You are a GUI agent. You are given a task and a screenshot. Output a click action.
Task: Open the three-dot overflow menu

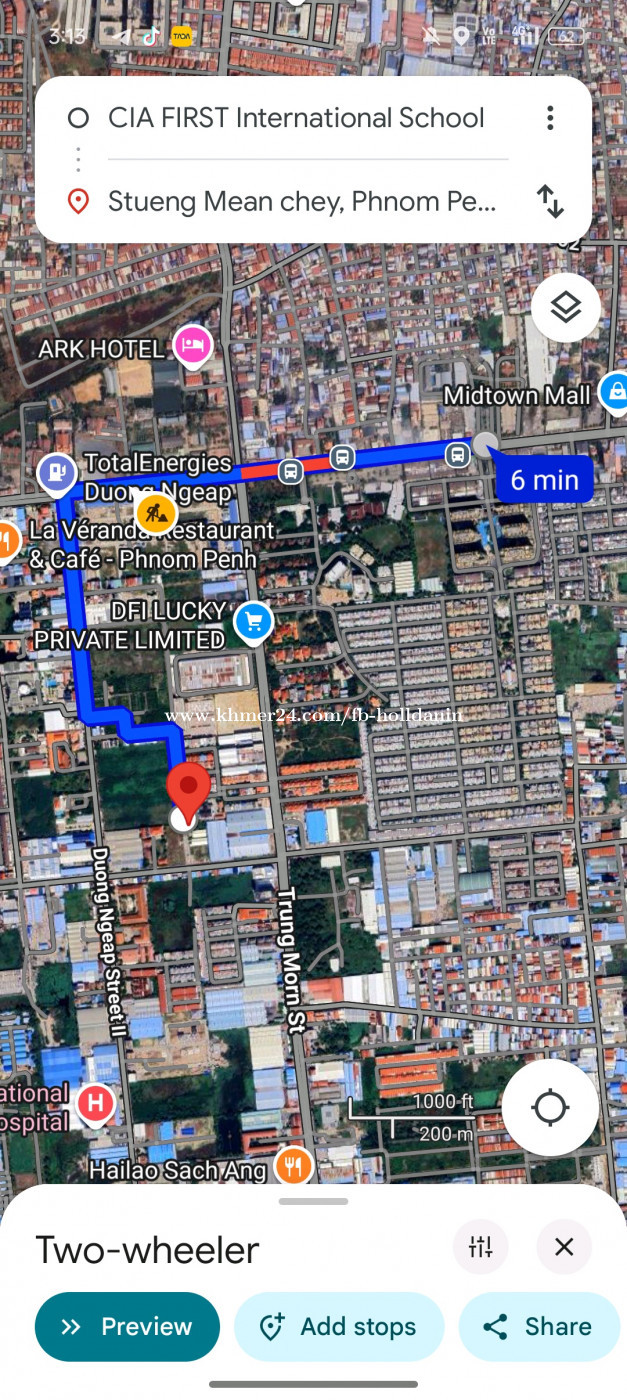[550, 118]
